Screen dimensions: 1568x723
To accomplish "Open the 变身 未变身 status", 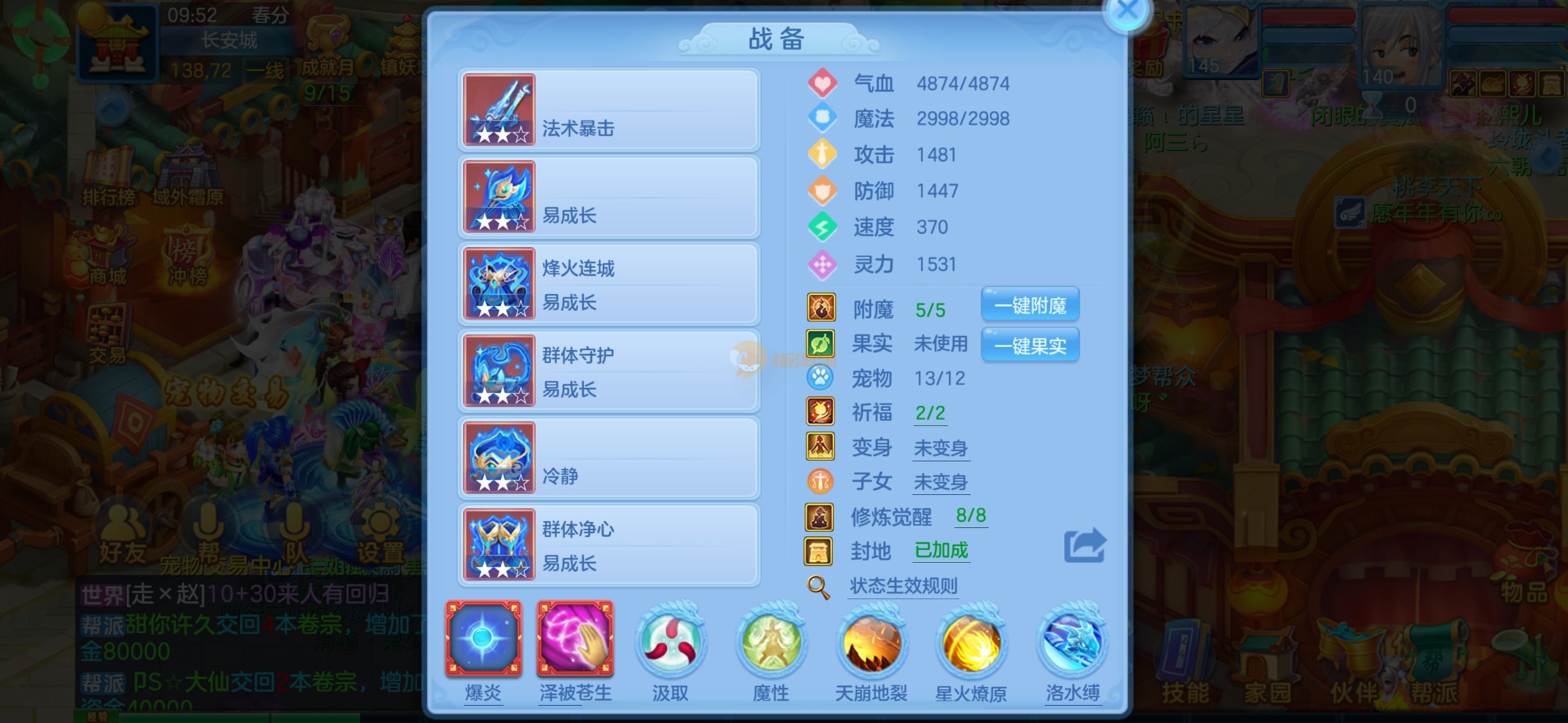I will [x=940, y=448].
